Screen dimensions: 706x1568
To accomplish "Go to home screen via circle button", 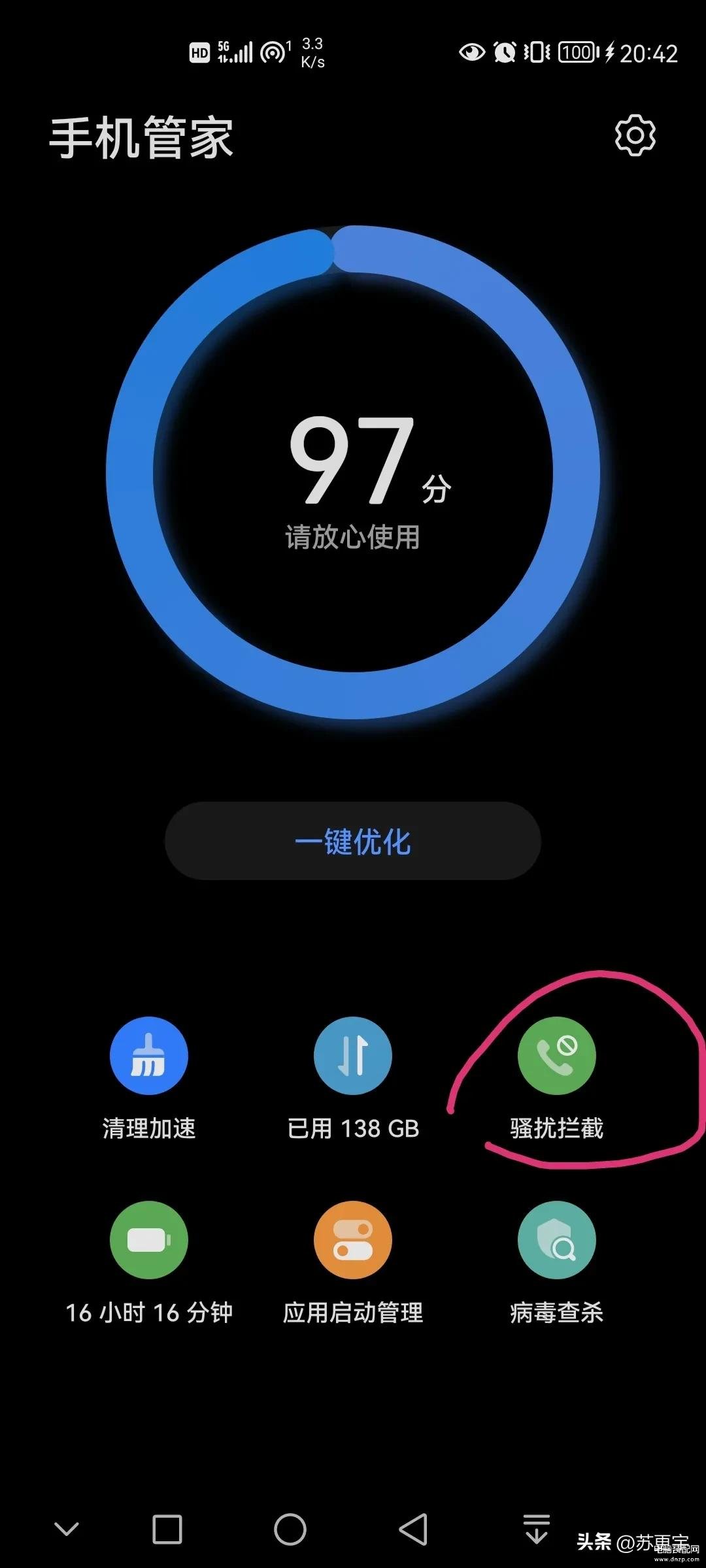I will click(290, 1529).
